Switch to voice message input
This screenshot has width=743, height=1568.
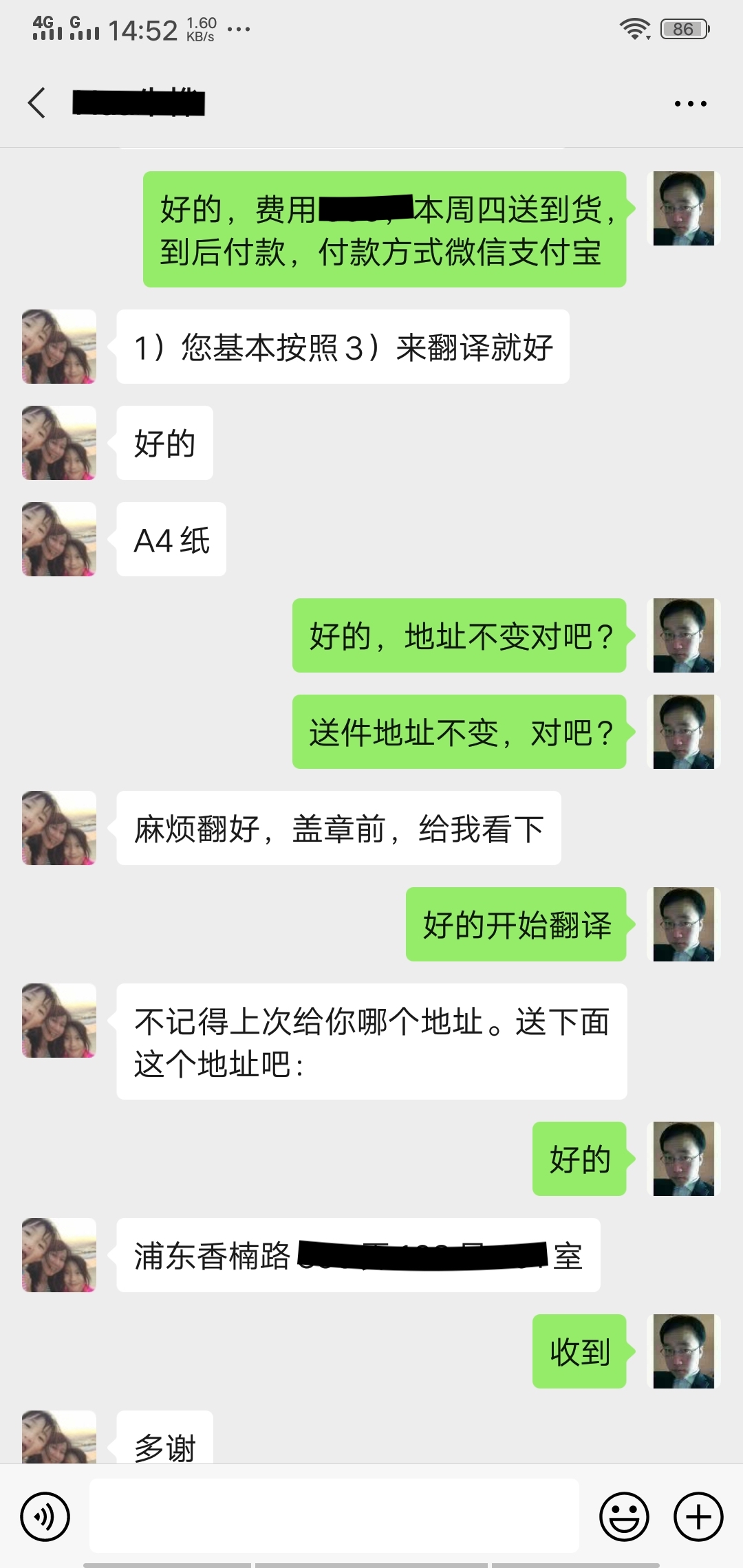[x=45, y=1516]
